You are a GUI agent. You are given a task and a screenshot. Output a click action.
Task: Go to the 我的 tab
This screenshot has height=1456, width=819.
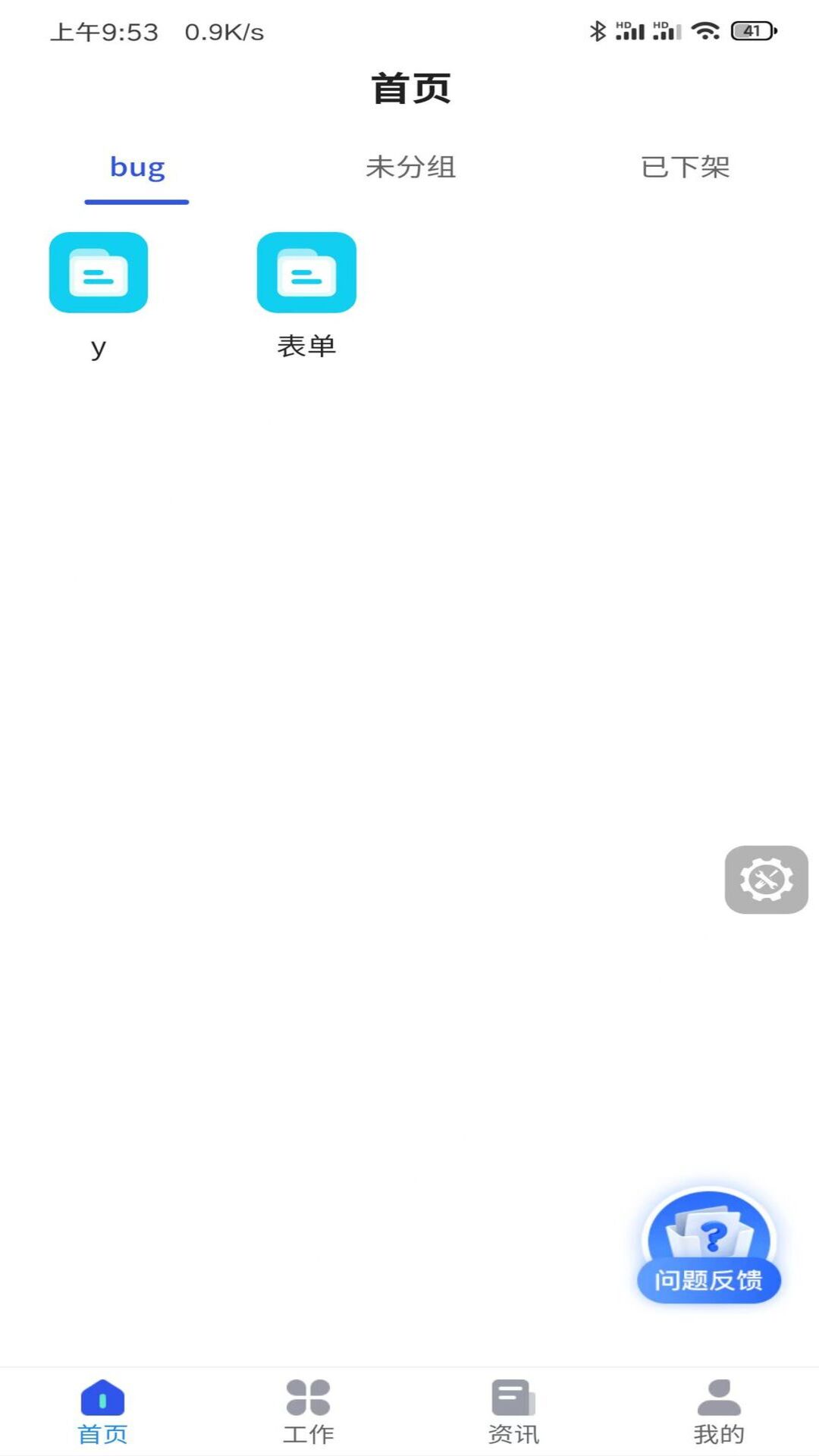coord(719,1412)
